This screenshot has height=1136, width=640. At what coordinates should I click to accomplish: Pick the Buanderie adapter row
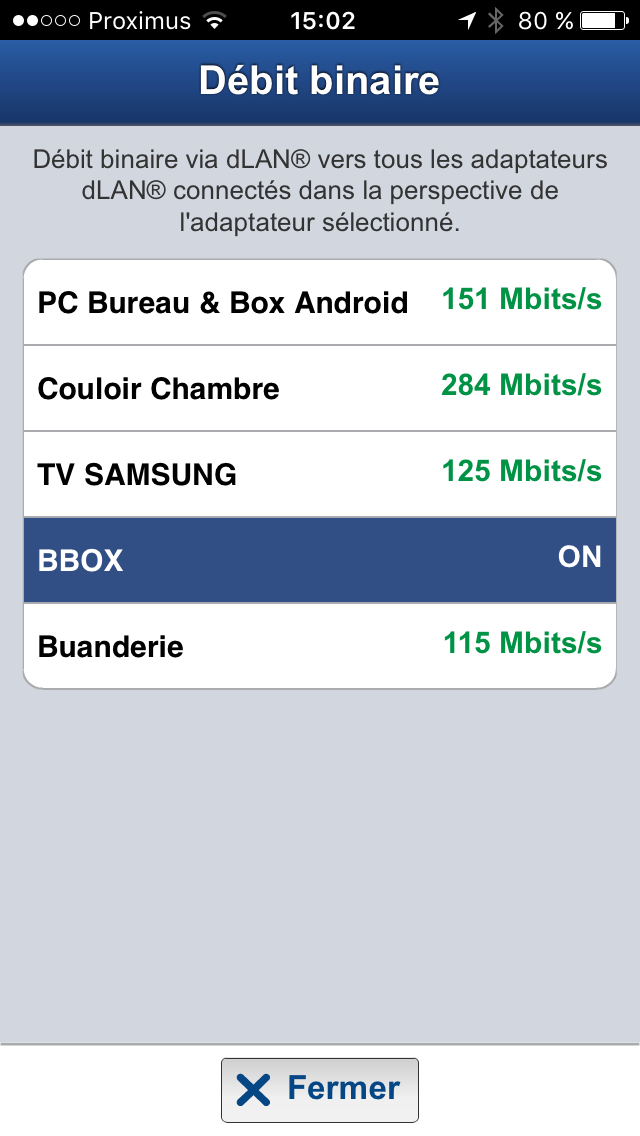point(320,646)
